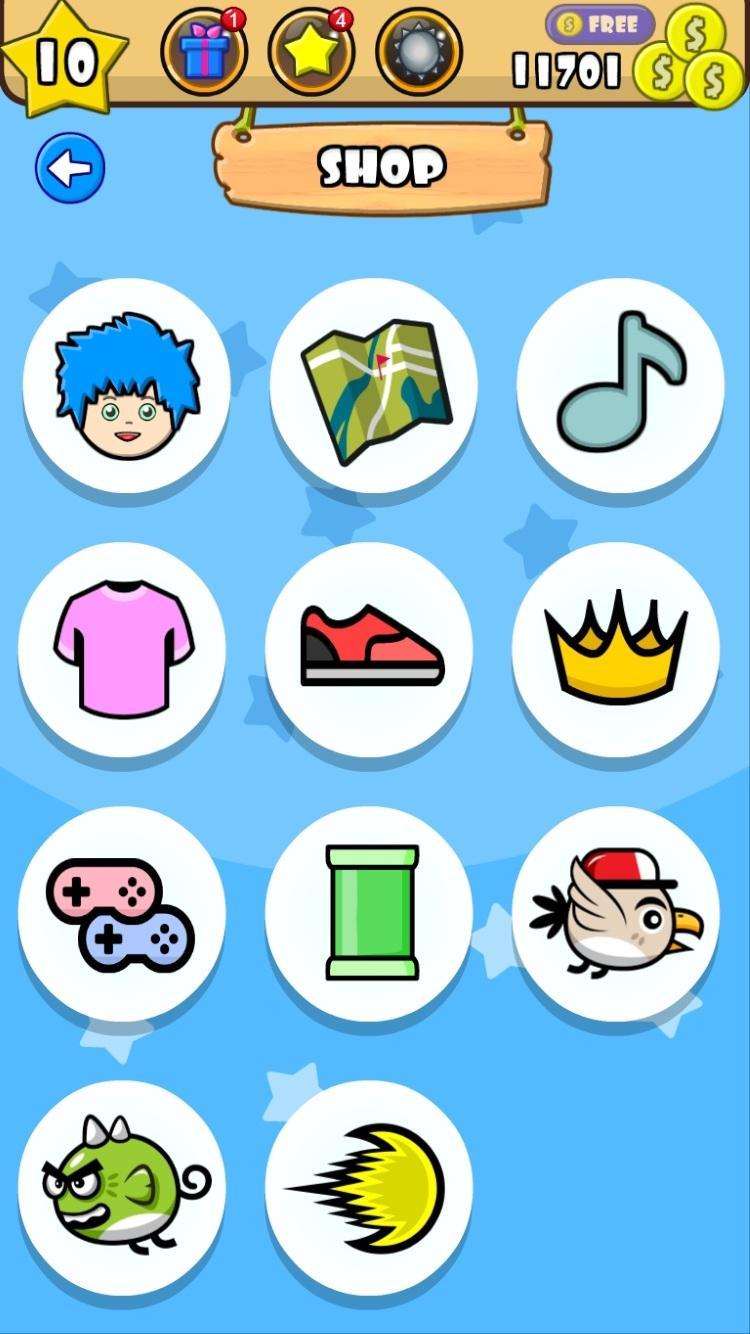Open the game controllers category
750x1334 pixels.
click(122, 913)
